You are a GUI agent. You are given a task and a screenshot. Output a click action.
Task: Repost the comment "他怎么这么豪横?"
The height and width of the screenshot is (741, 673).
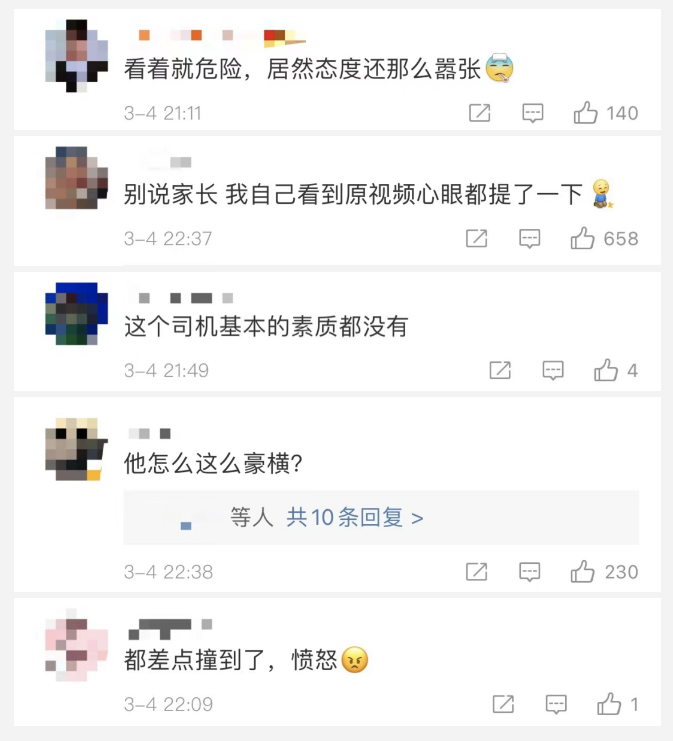pyautogui.click(x=477, y=572)
